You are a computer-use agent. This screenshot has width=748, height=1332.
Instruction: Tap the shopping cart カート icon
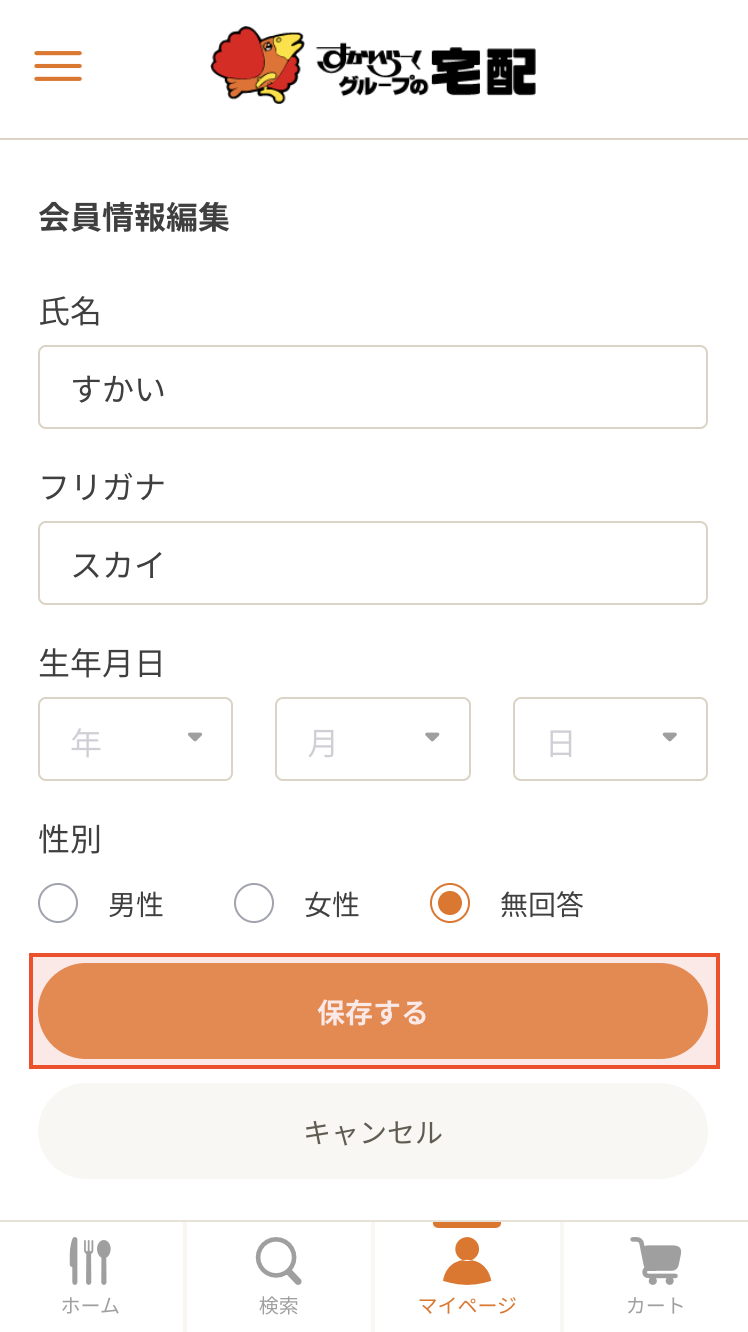[x=655, y=1261]
